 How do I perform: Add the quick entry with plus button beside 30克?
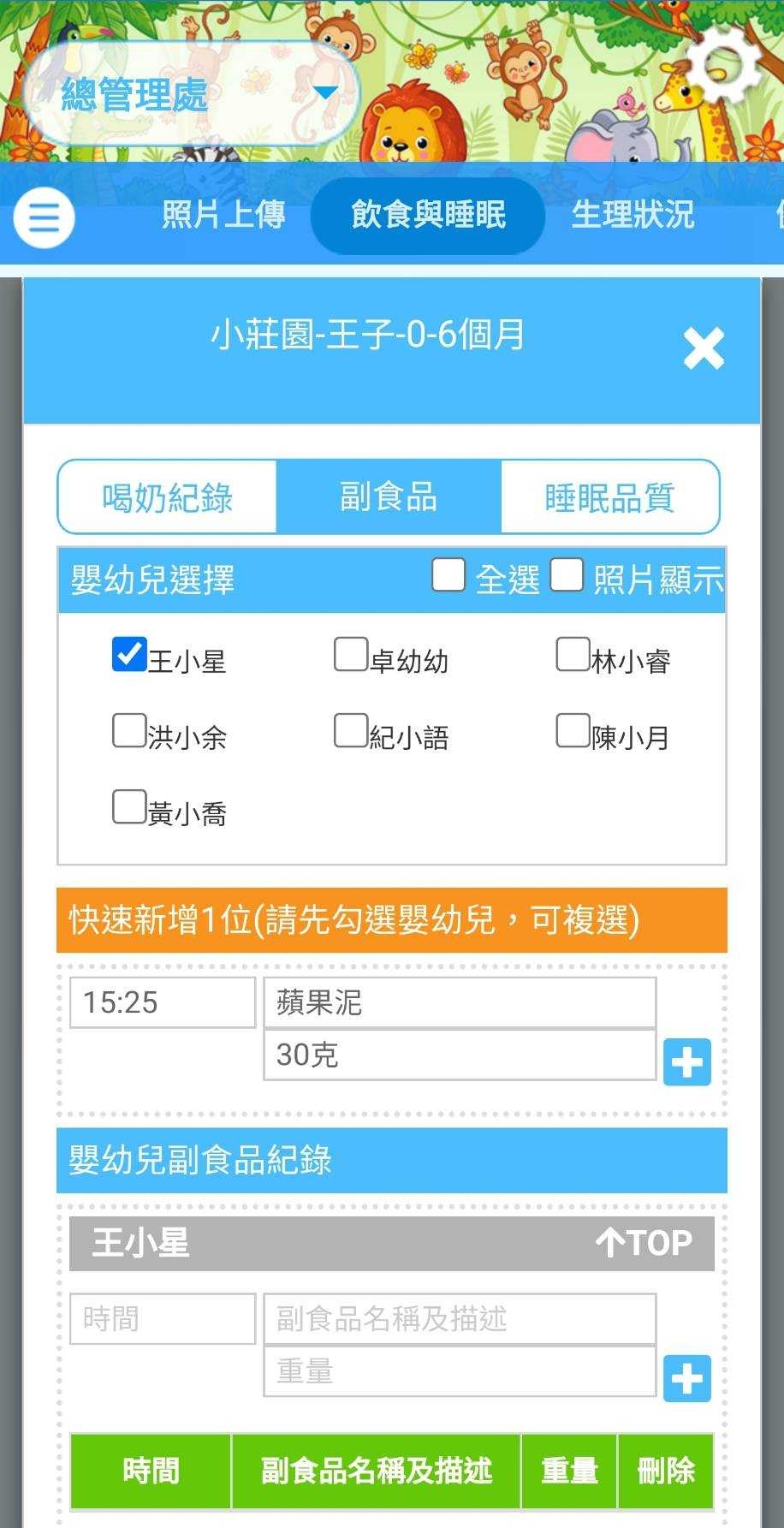click(687, 1062)
